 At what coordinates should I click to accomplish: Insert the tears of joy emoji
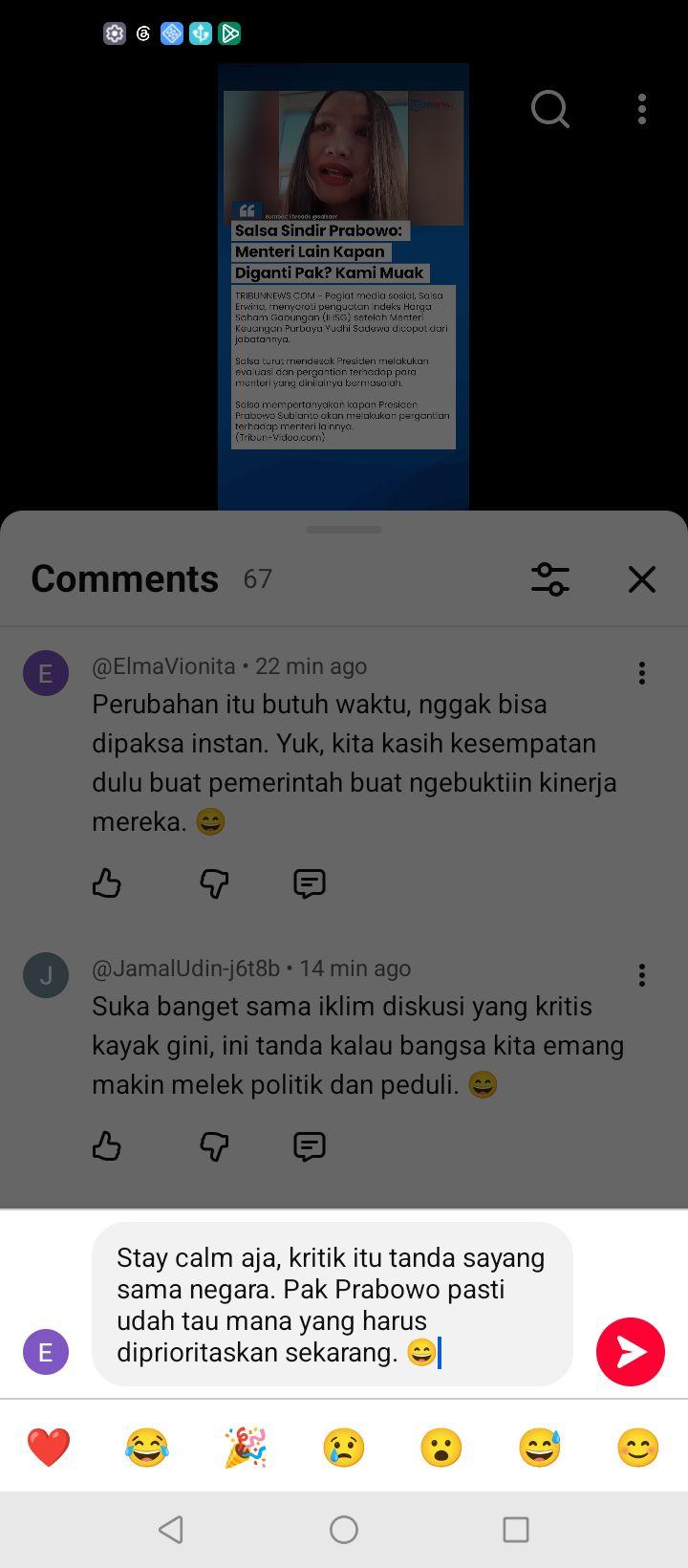click(x=147, y=1448)
